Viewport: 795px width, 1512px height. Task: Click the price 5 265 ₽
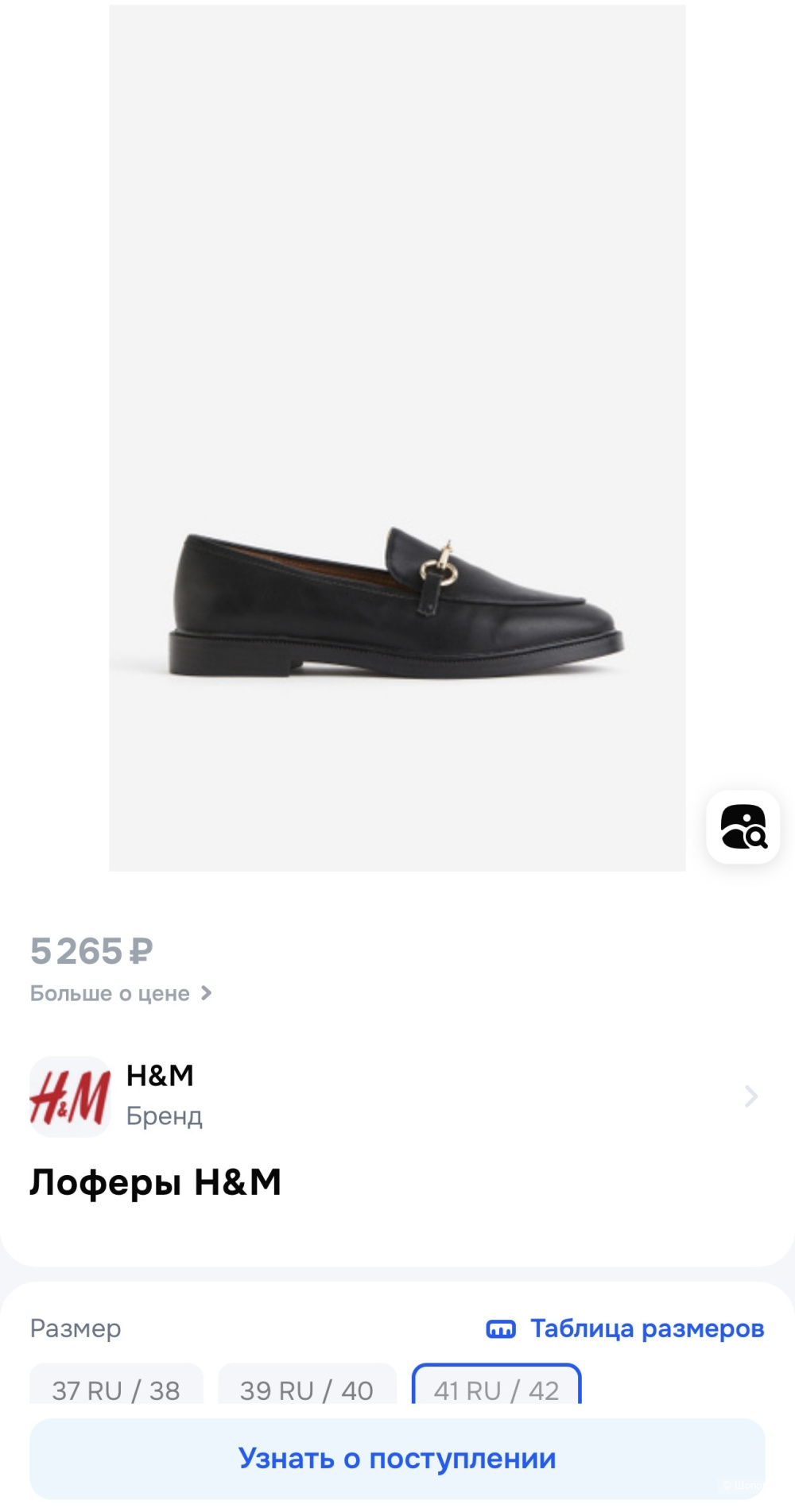coord(91,951)
